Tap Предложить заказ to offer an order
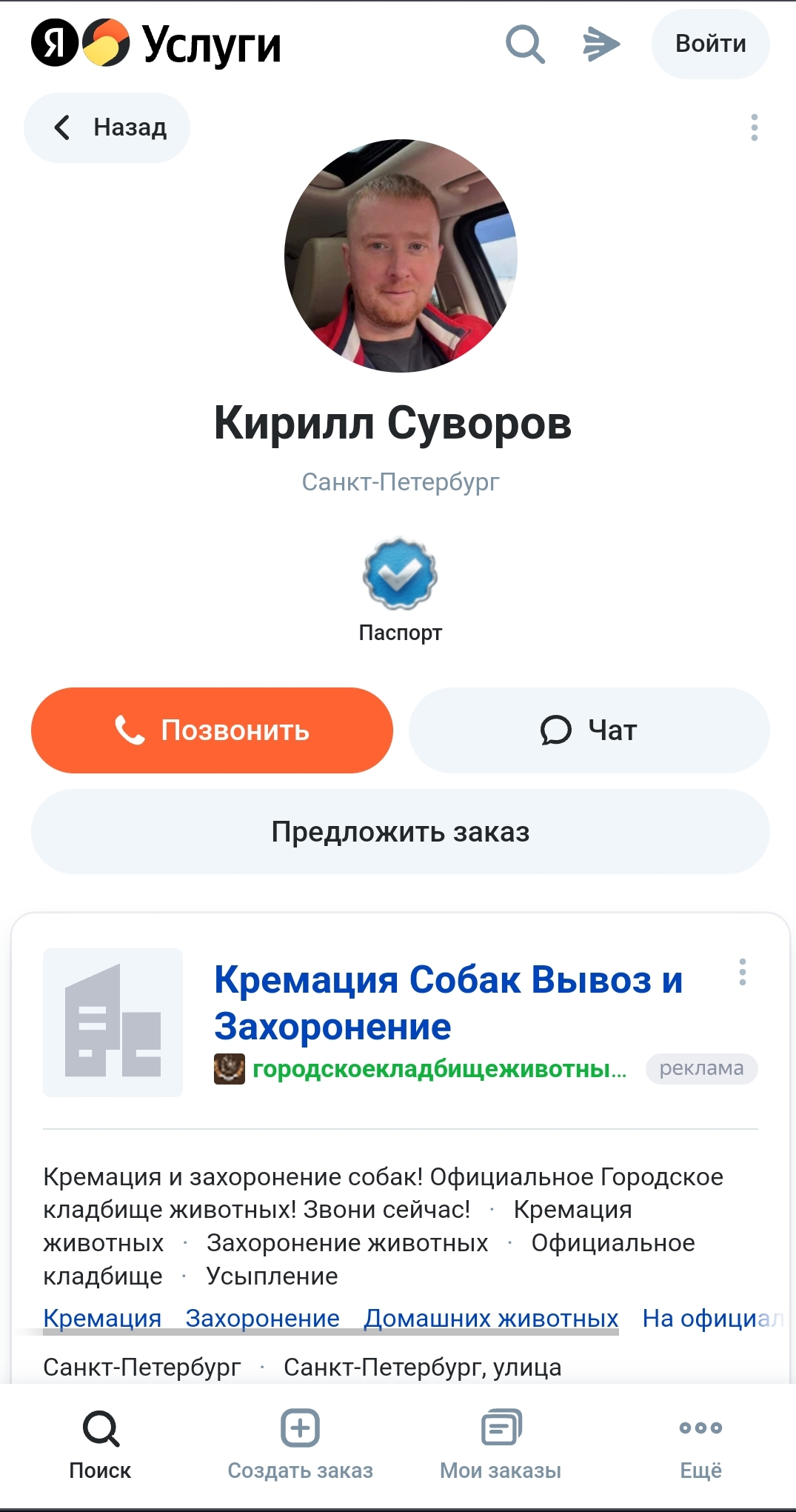The image size is (796, 1512). 400,832
